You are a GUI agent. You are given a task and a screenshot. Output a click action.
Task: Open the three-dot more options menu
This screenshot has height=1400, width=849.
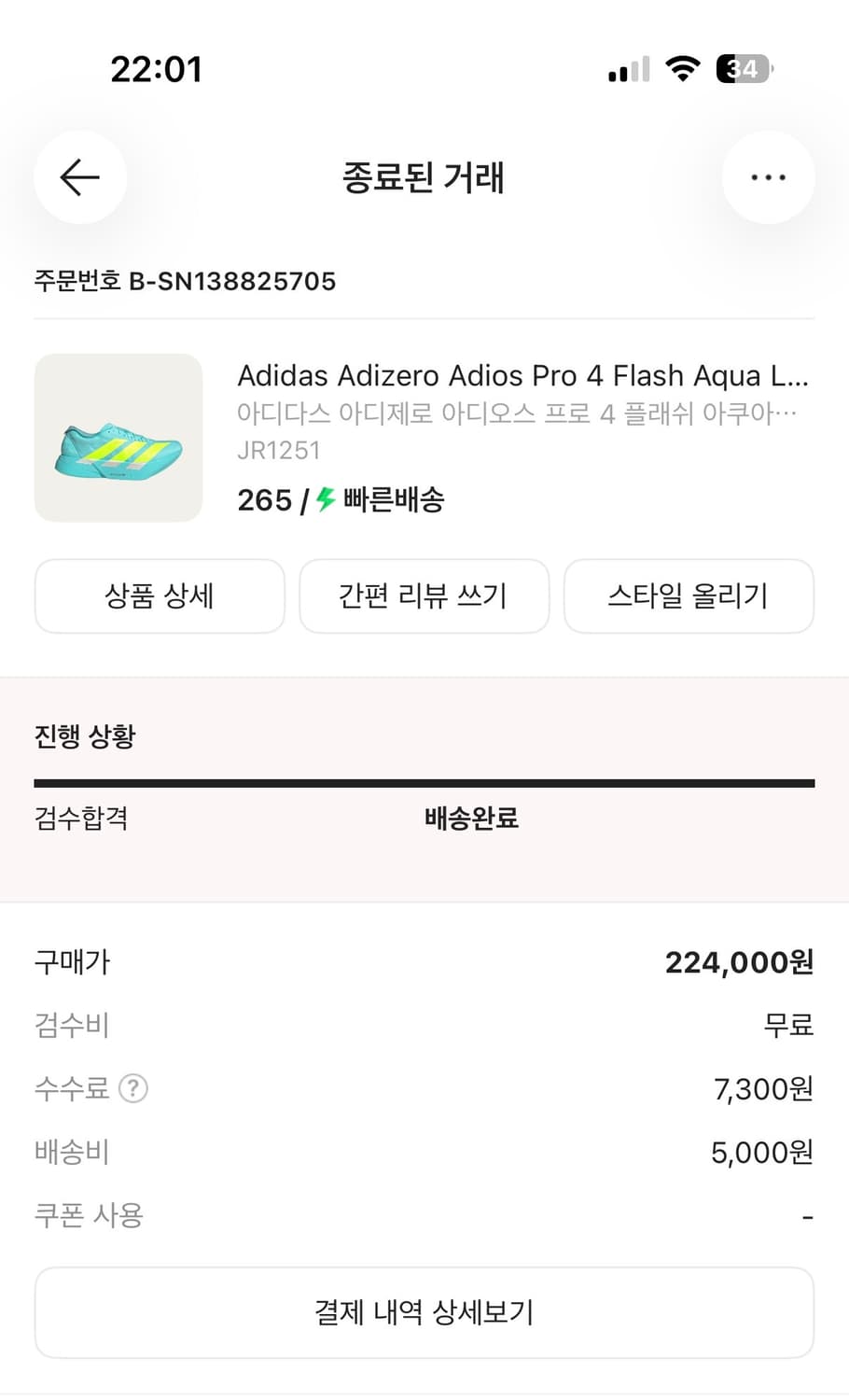tap(768, 177)
